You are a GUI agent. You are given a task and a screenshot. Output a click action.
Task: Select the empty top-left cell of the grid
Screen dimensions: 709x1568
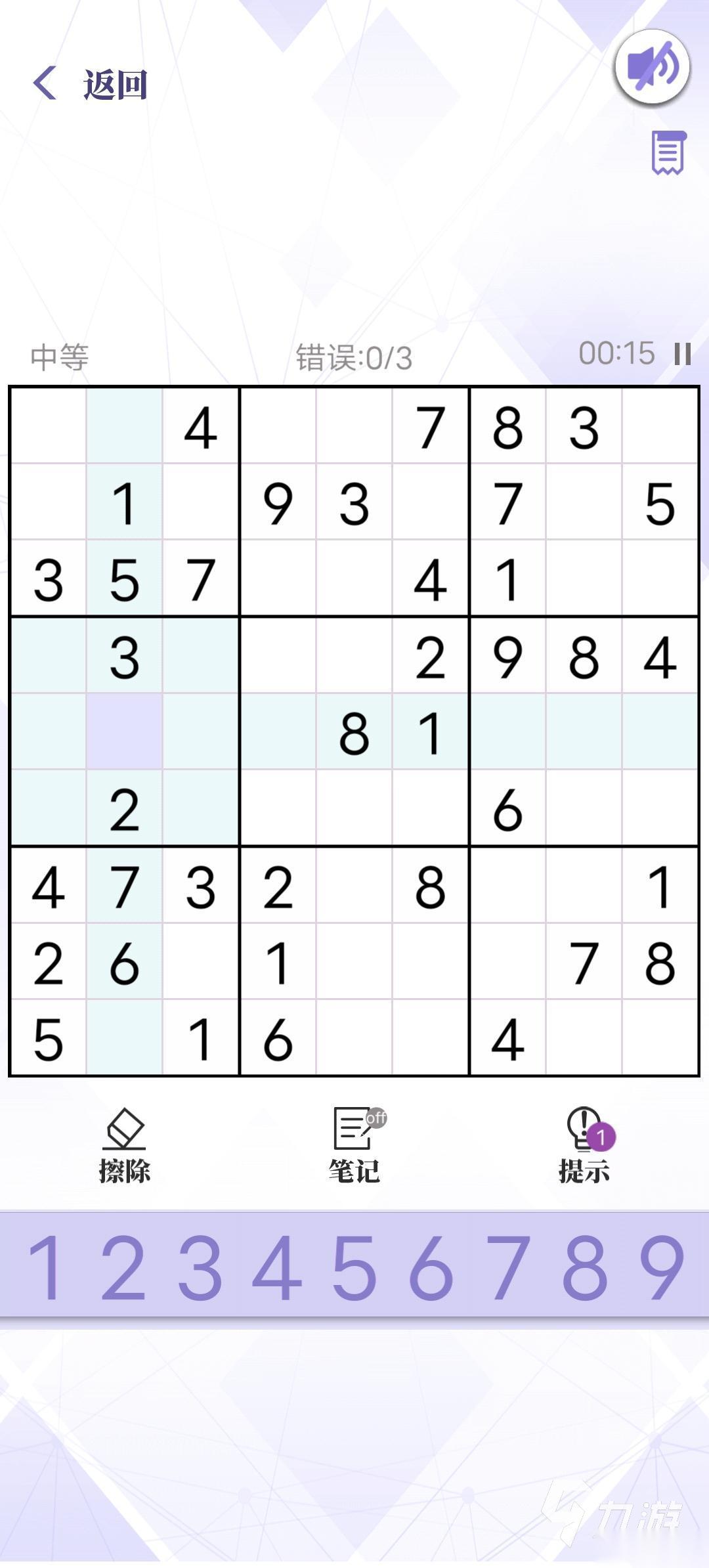[49, 426]
